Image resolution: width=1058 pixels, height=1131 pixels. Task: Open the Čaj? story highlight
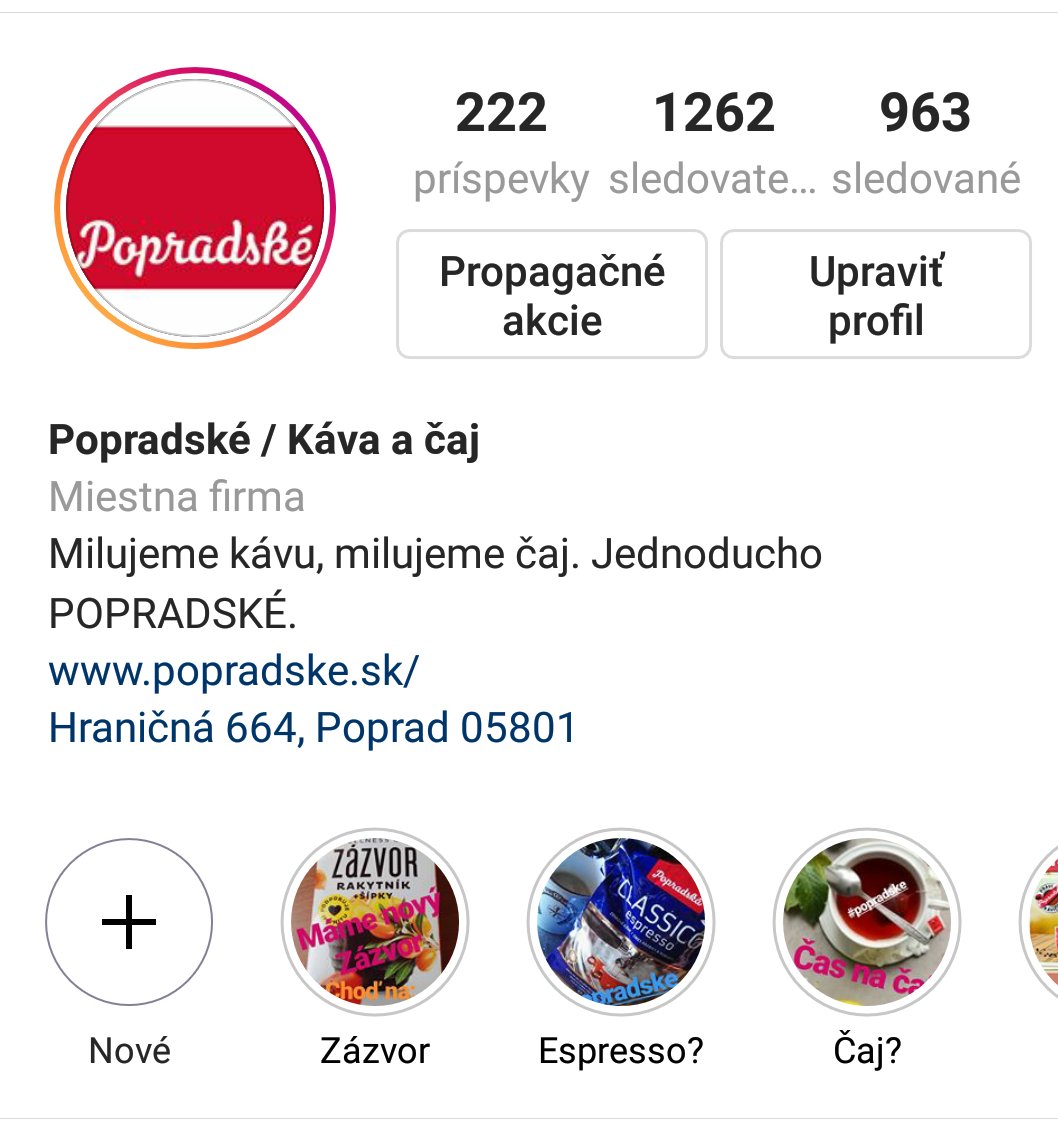tap(866, 922)
